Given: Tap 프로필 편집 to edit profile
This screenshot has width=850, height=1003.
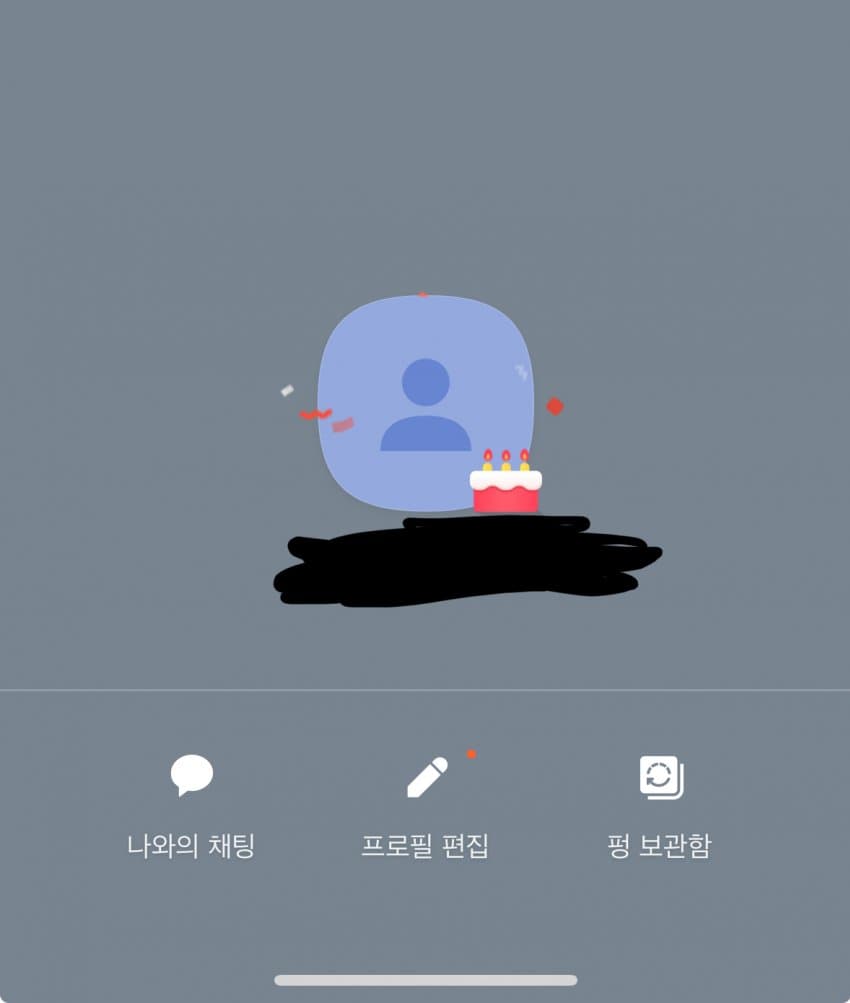Looking at the screenshot, I should click(426, 805).
